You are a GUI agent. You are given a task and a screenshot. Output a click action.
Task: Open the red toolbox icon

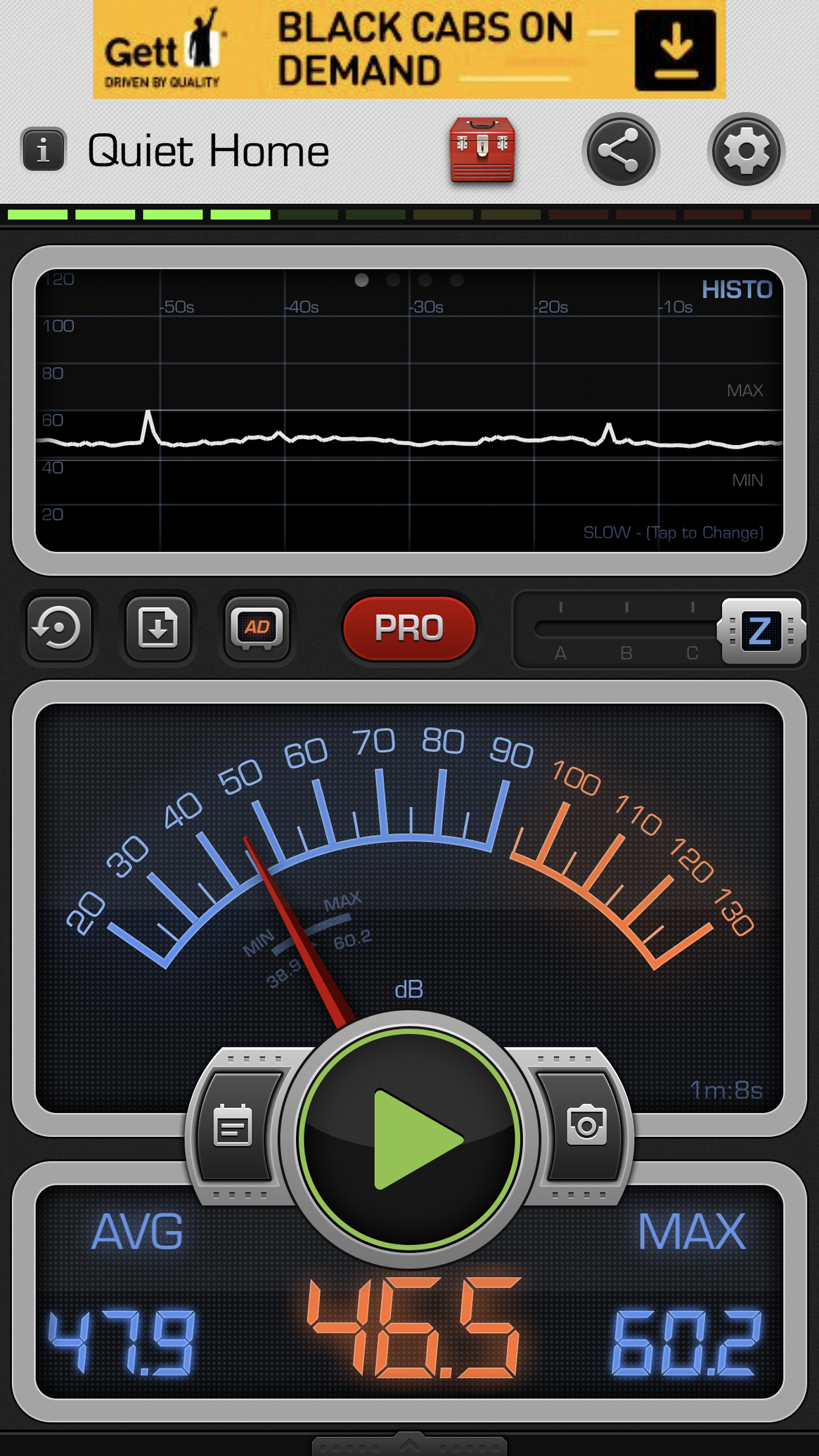[482, 150]
